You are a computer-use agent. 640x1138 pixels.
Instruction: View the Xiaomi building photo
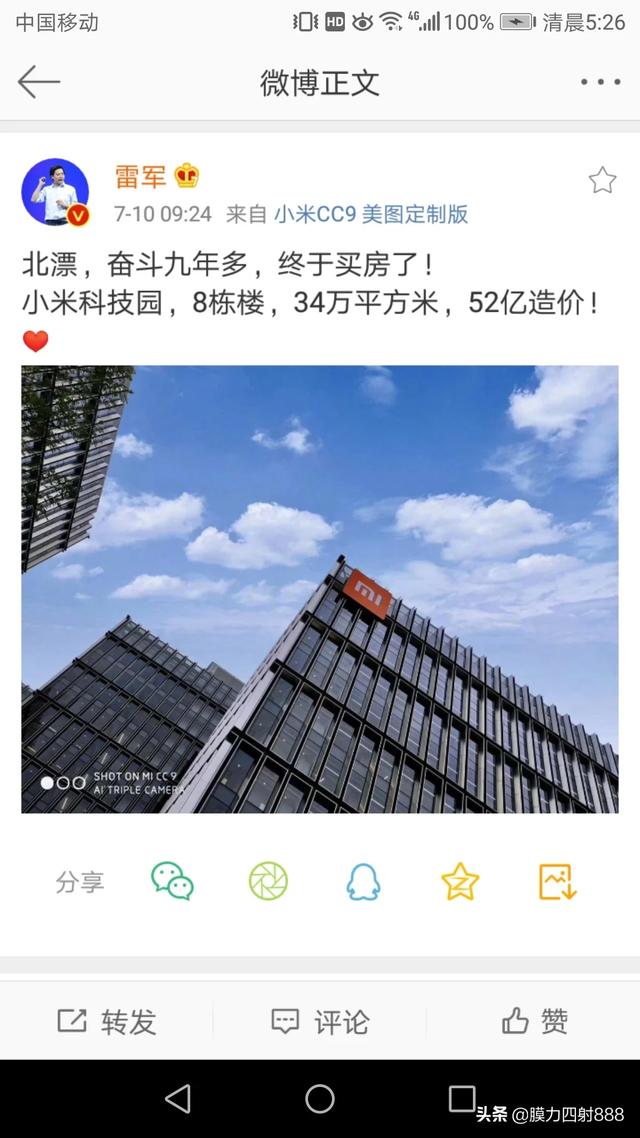(x=320, y=589)
